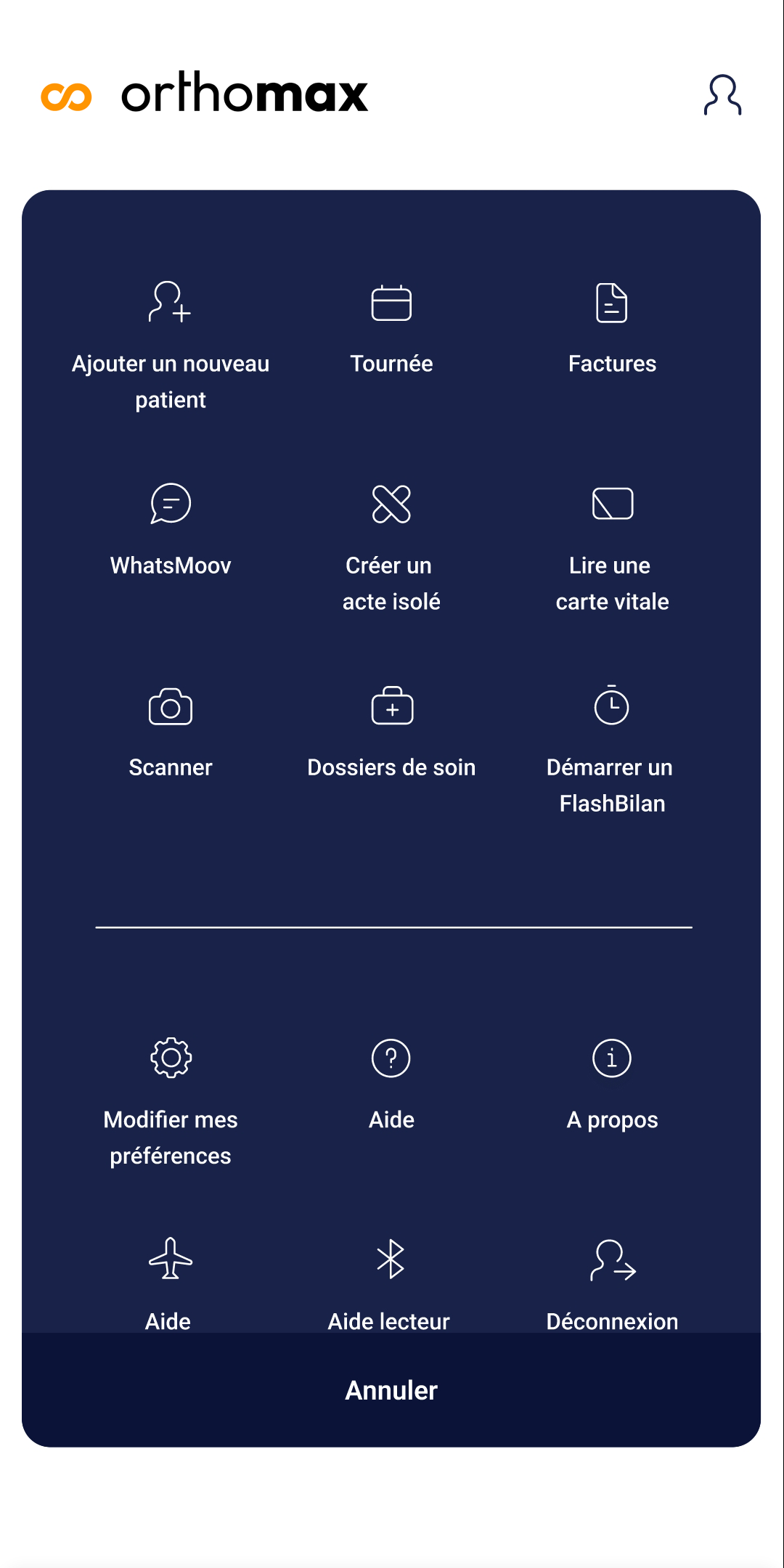Tap the airplane Aide item
The height and width of the screenshot is (1568, 784).
(x=171, y=1283)
